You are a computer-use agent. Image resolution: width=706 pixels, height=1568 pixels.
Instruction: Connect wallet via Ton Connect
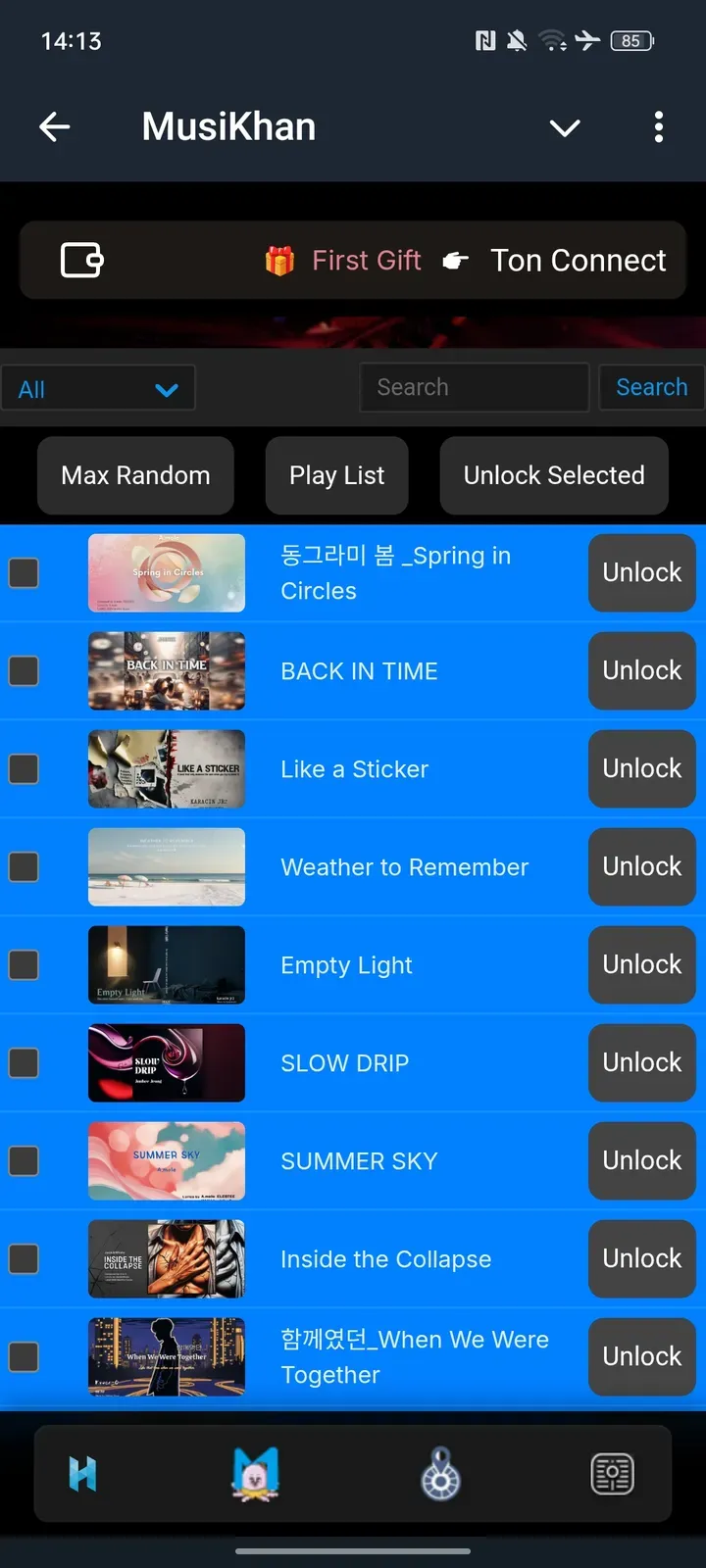click(578, 261)
